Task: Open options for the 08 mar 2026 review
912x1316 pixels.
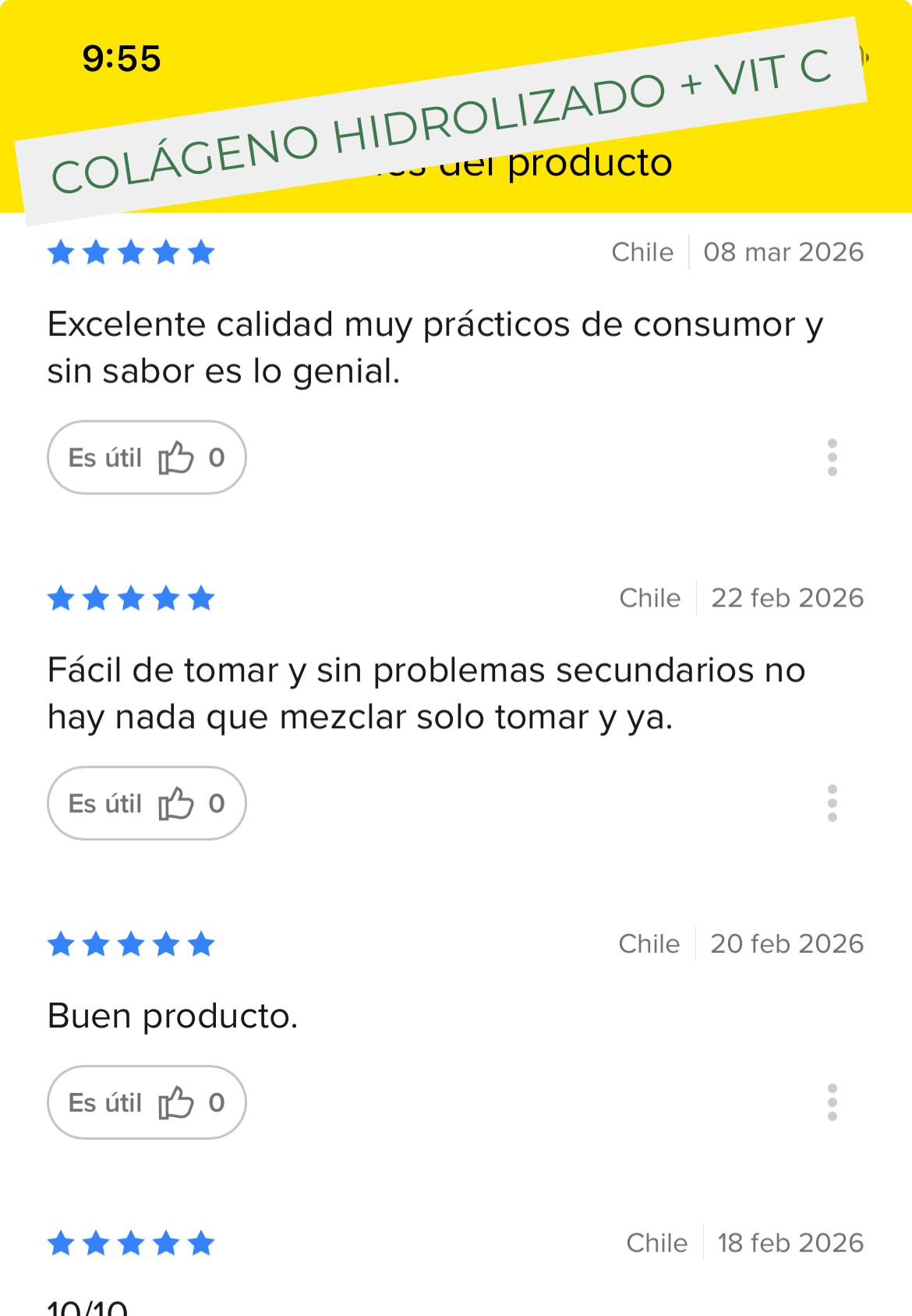Action: (x=832, y=458)
